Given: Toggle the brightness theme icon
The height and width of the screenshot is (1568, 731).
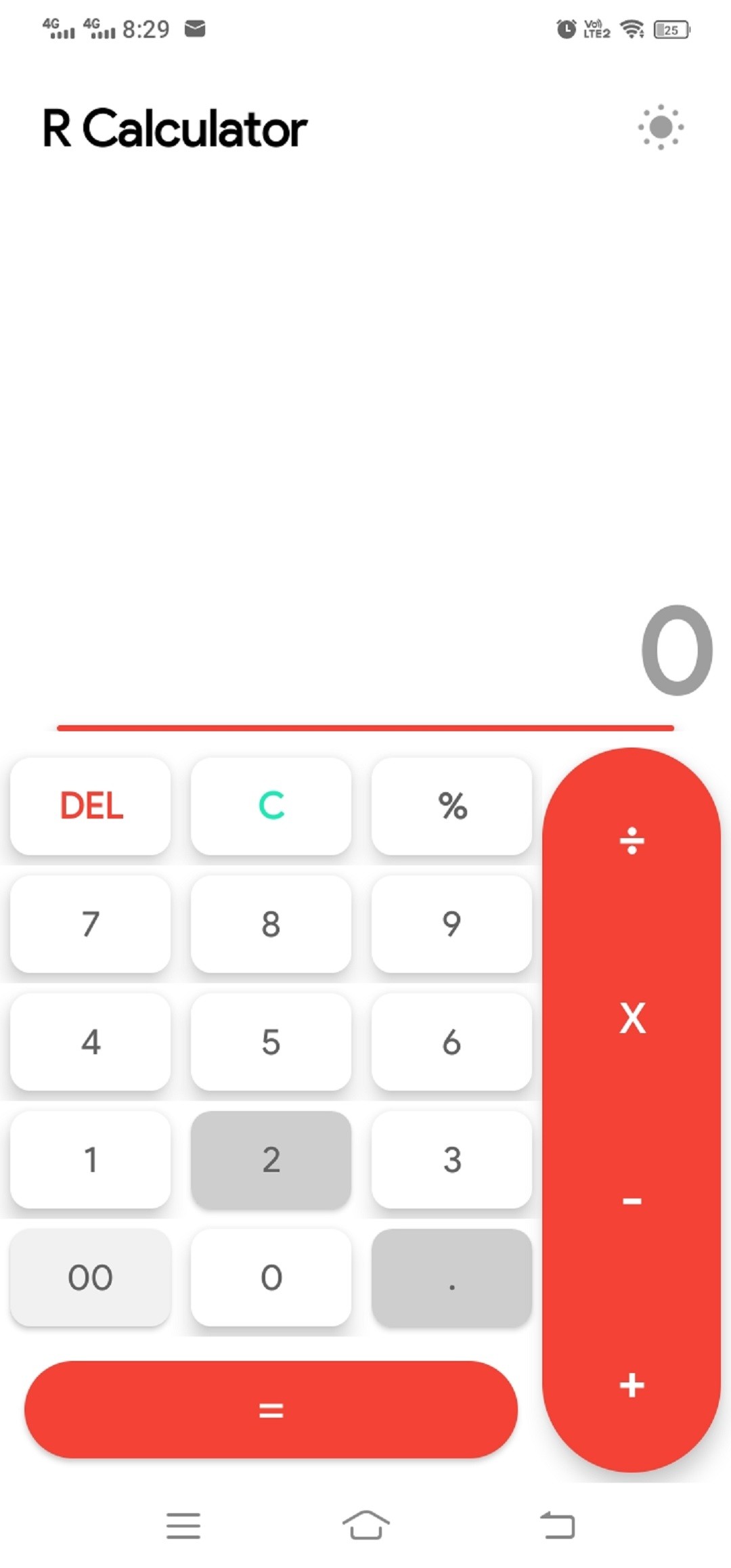Looking at the screenshot, I should [661, 127].
